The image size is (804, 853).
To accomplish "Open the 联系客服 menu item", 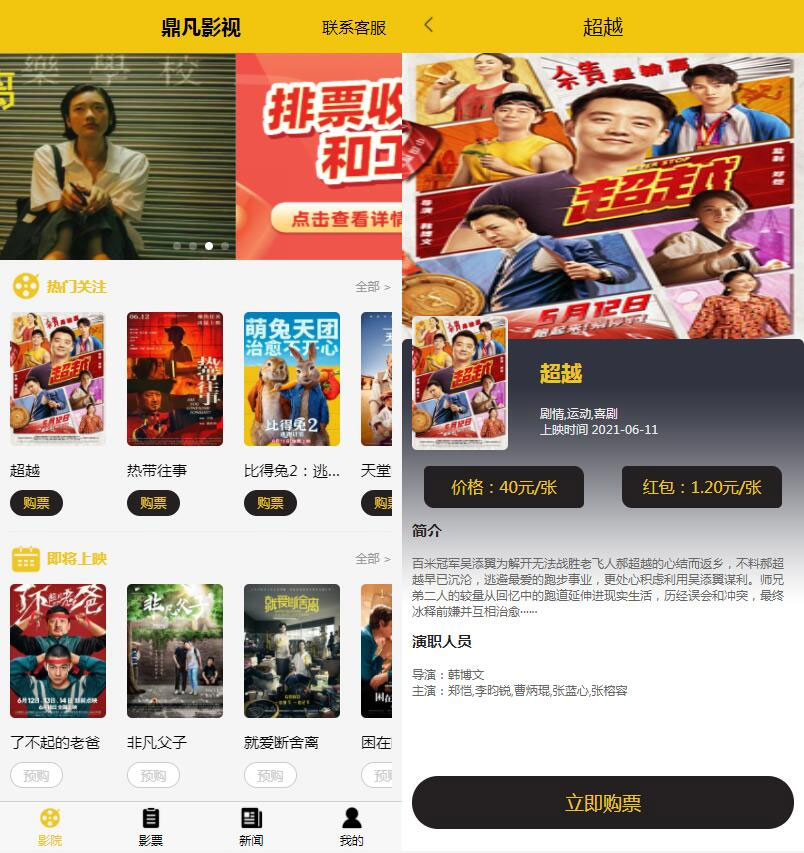I will tap(352, 27).
